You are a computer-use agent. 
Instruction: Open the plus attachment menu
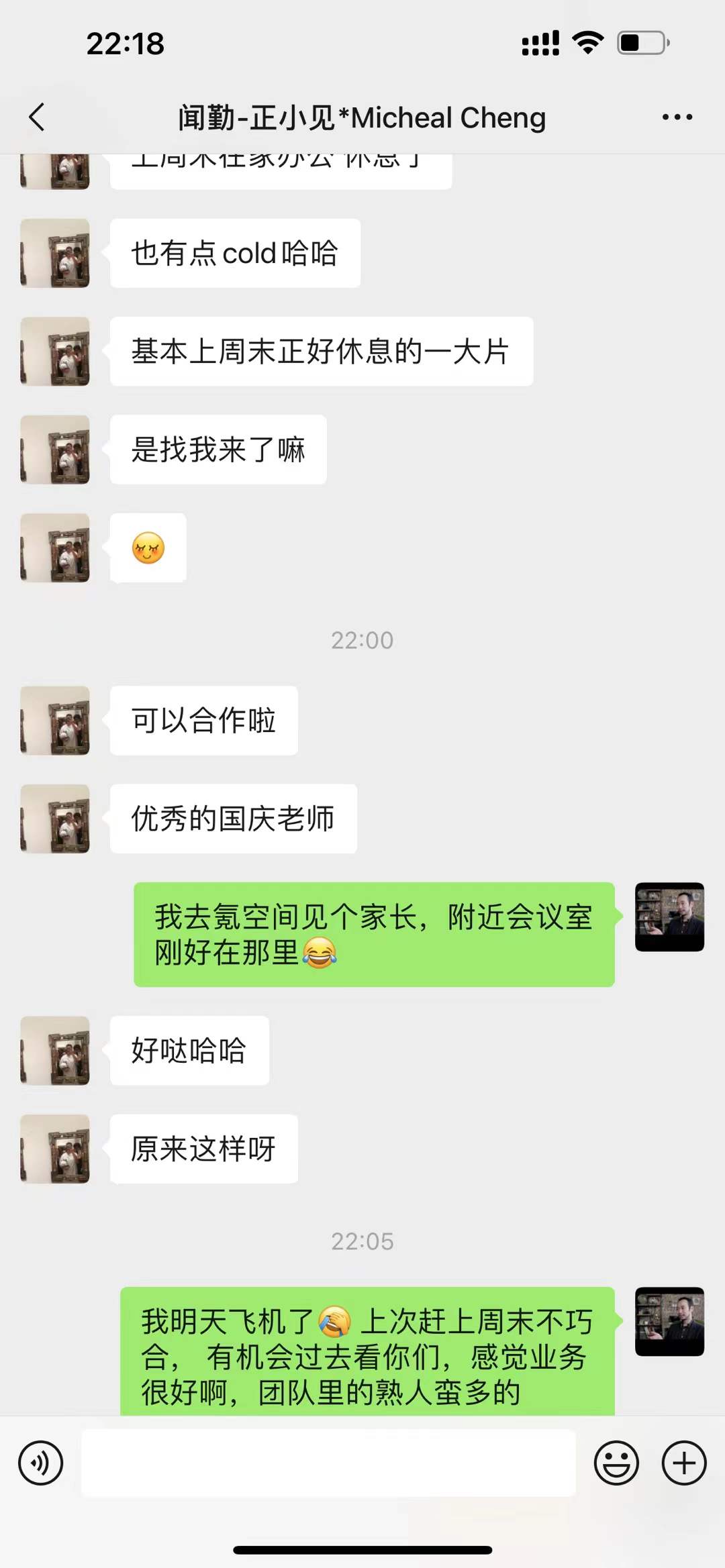pos(684,1463)
